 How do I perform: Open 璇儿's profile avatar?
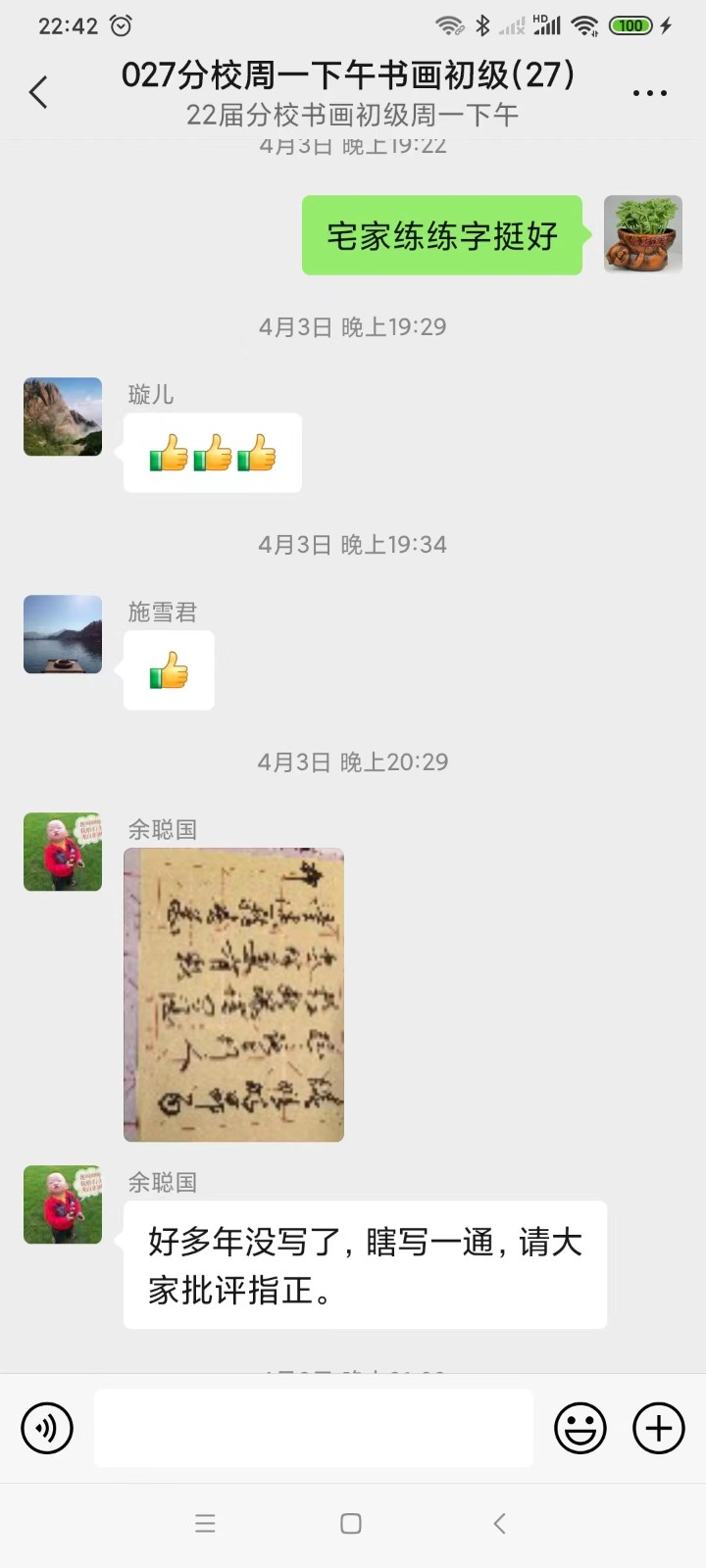coord(63,416)
